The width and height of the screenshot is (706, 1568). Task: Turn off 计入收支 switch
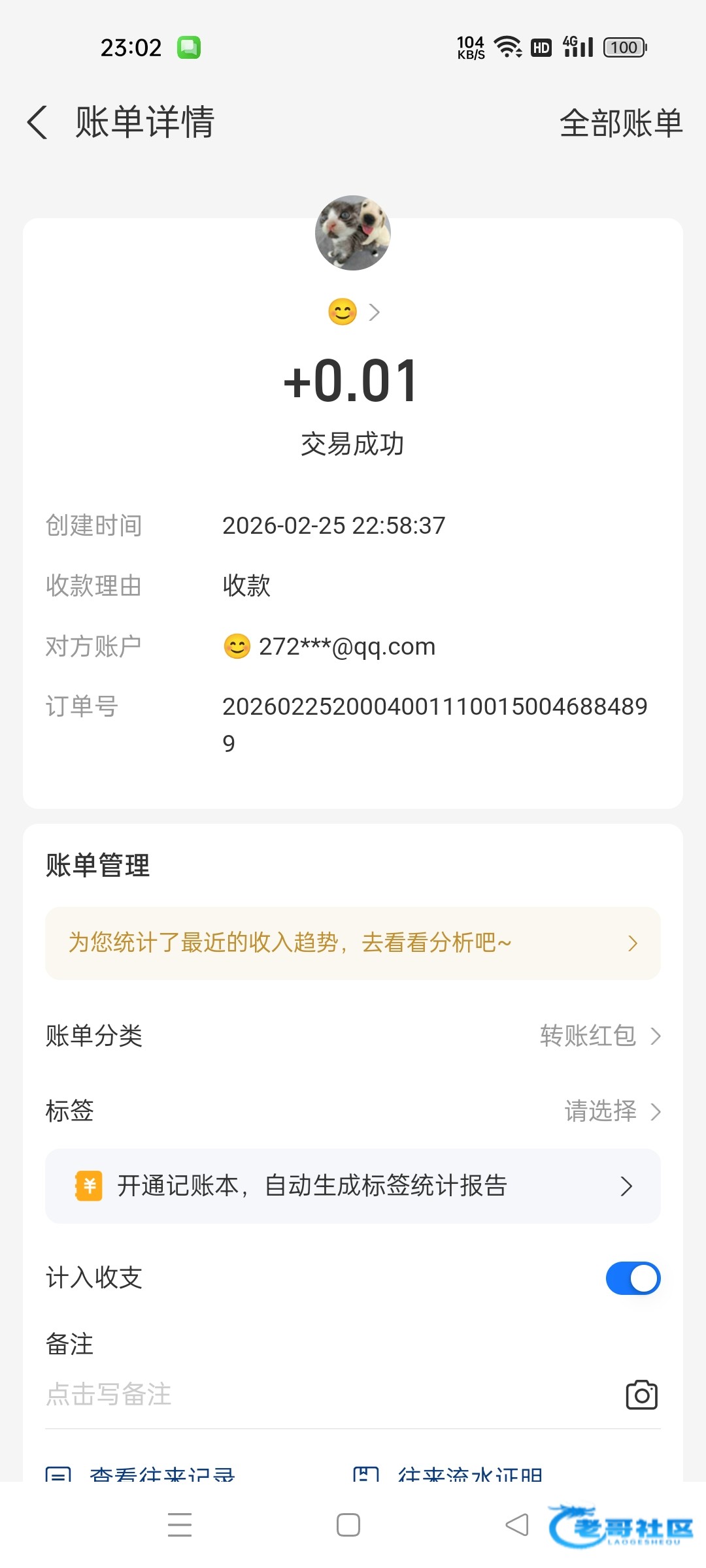[x=633, y=1278]
